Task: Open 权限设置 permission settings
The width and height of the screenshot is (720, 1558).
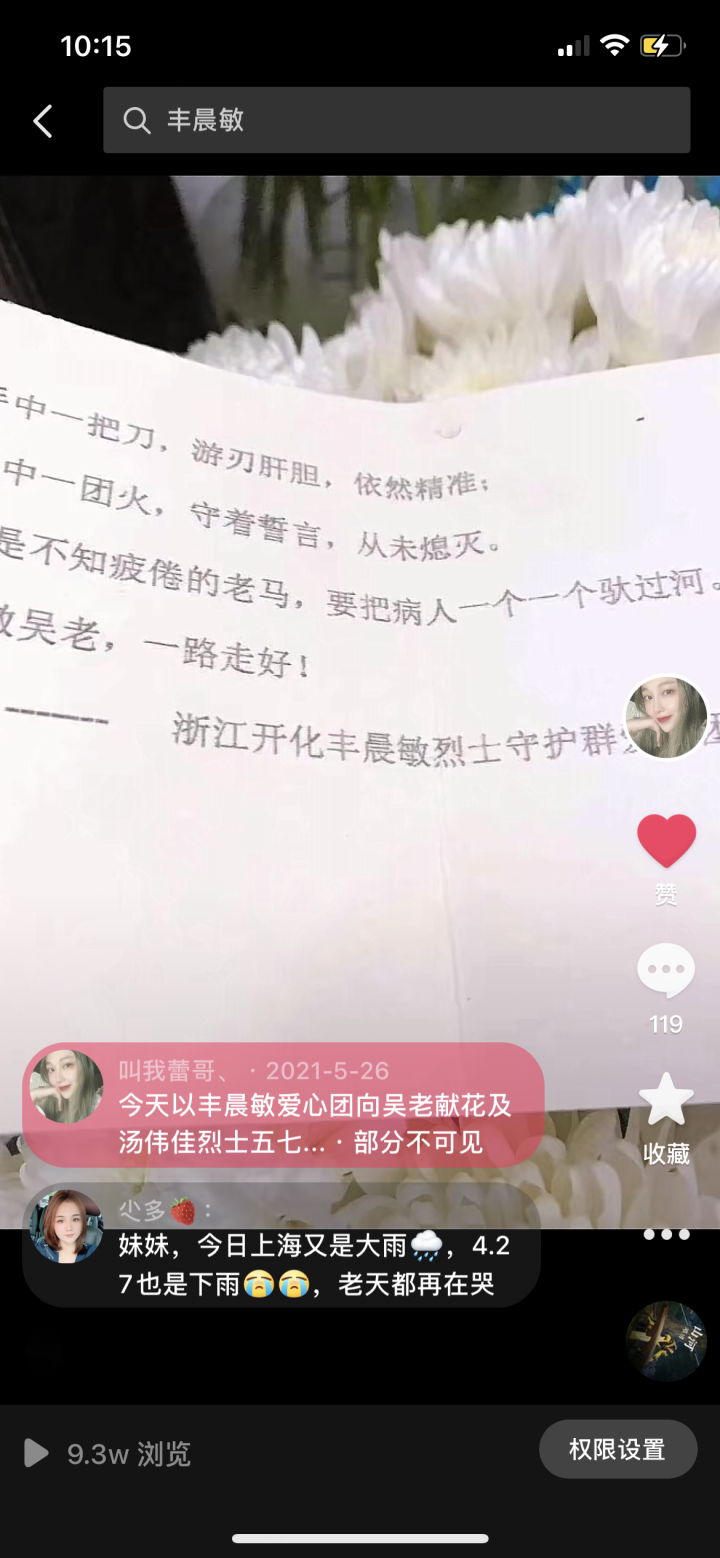Action: click(x=617, y=1449)
